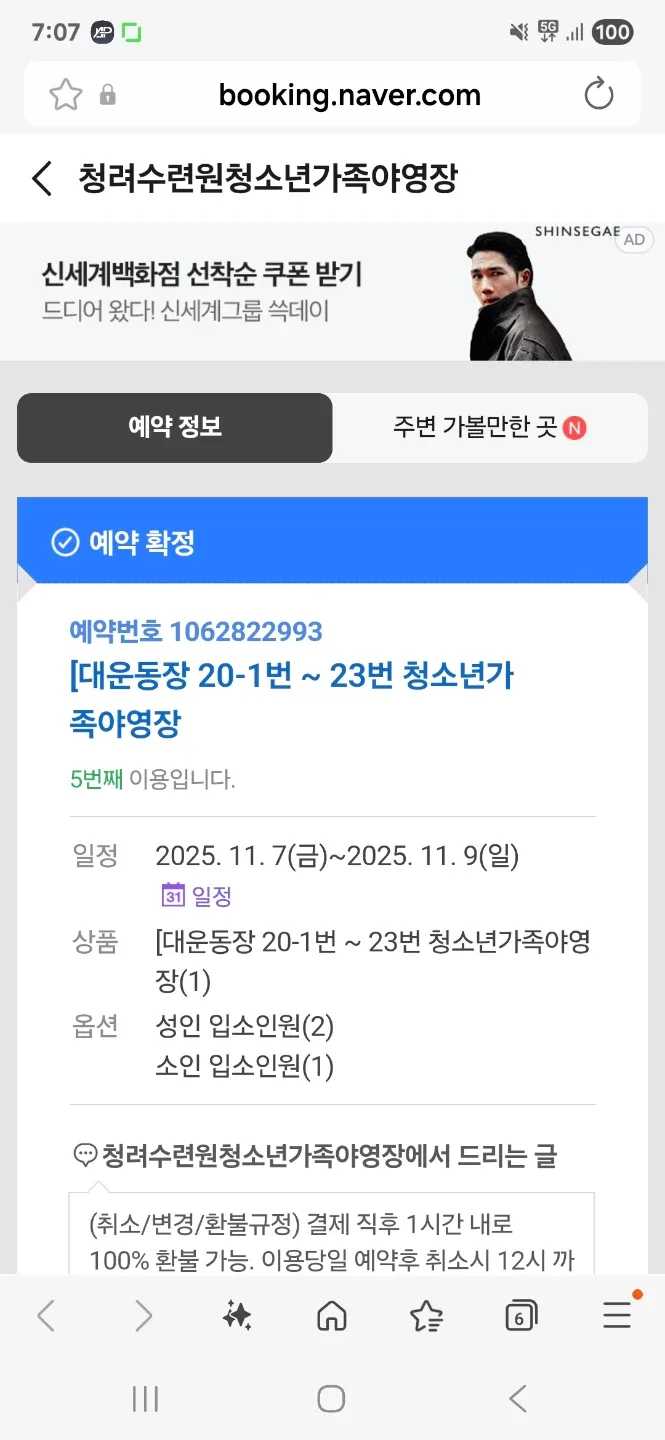
Task: Add reservation to calendar via 일정 link
Action: tap(197, 896)
